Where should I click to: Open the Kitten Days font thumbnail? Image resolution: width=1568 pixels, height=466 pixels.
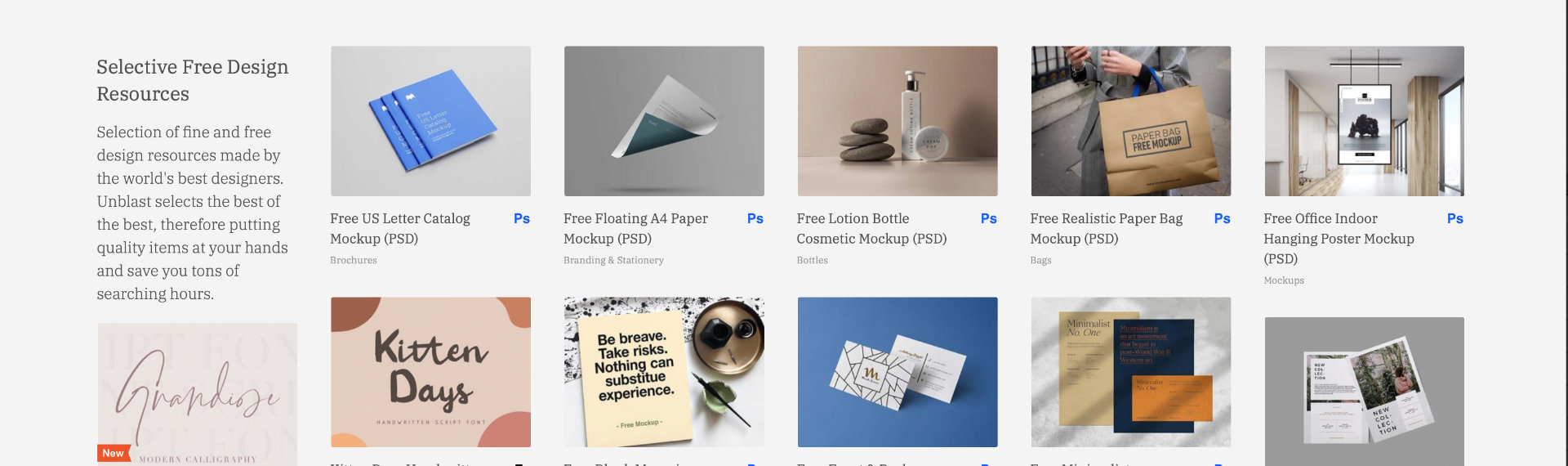click(x=430, y=372)
